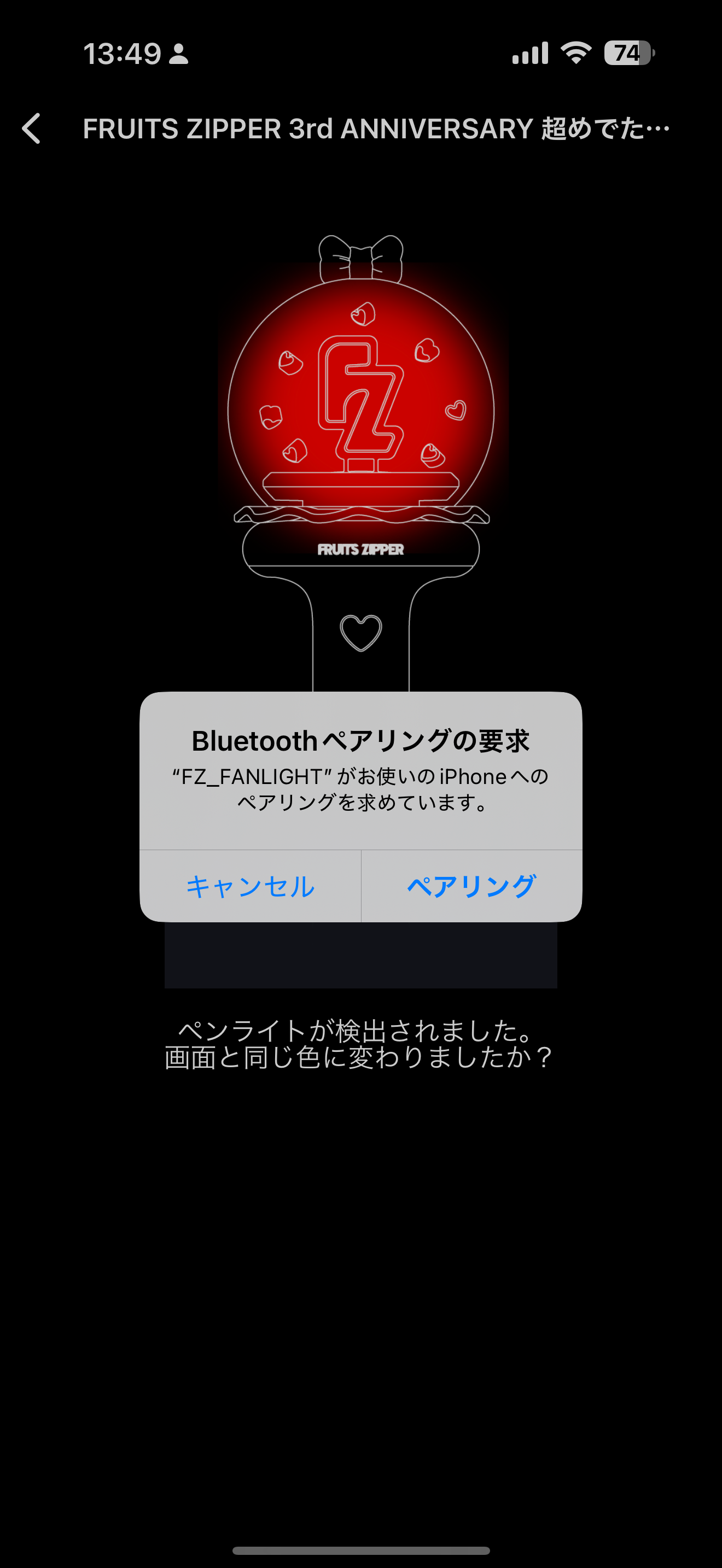Cancel the Bluetooth pairing request
The height and width of the screenshot is (1568, 722).
point(250,886)
